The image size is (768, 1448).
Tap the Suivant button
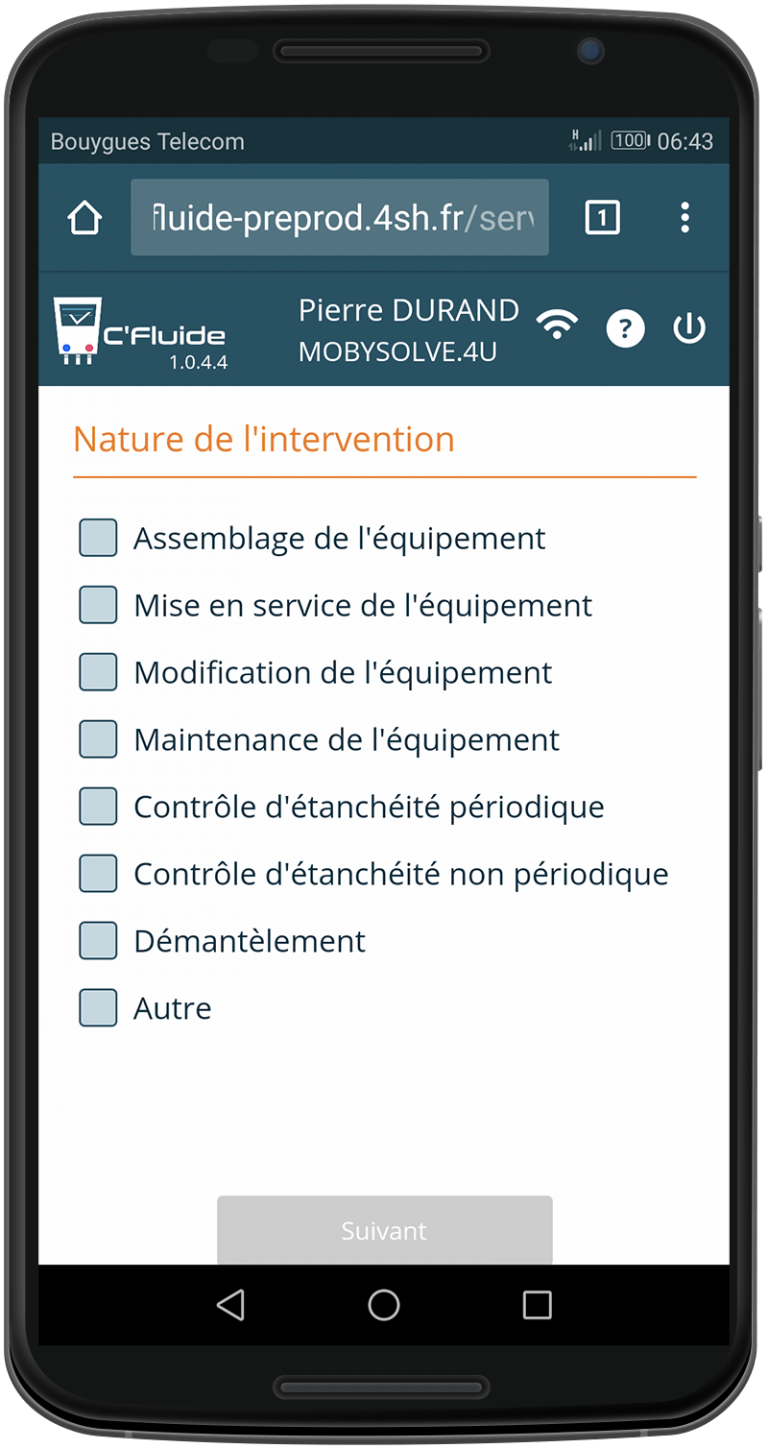pos(385,1230)
